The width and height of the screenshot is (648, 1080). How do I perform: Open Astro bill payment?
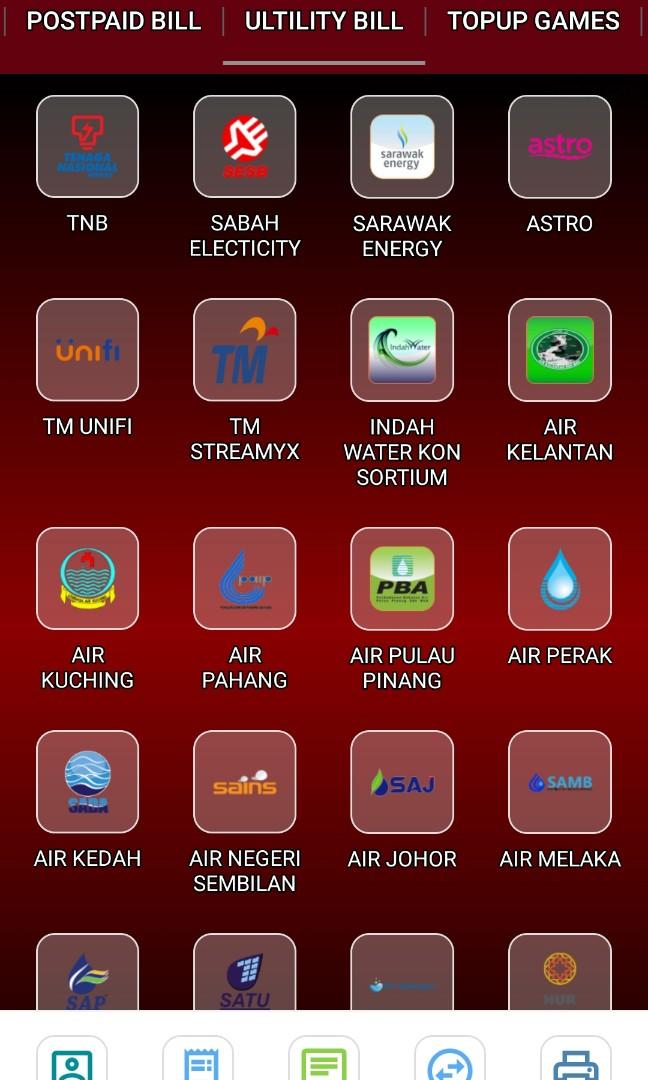(560, 147)
